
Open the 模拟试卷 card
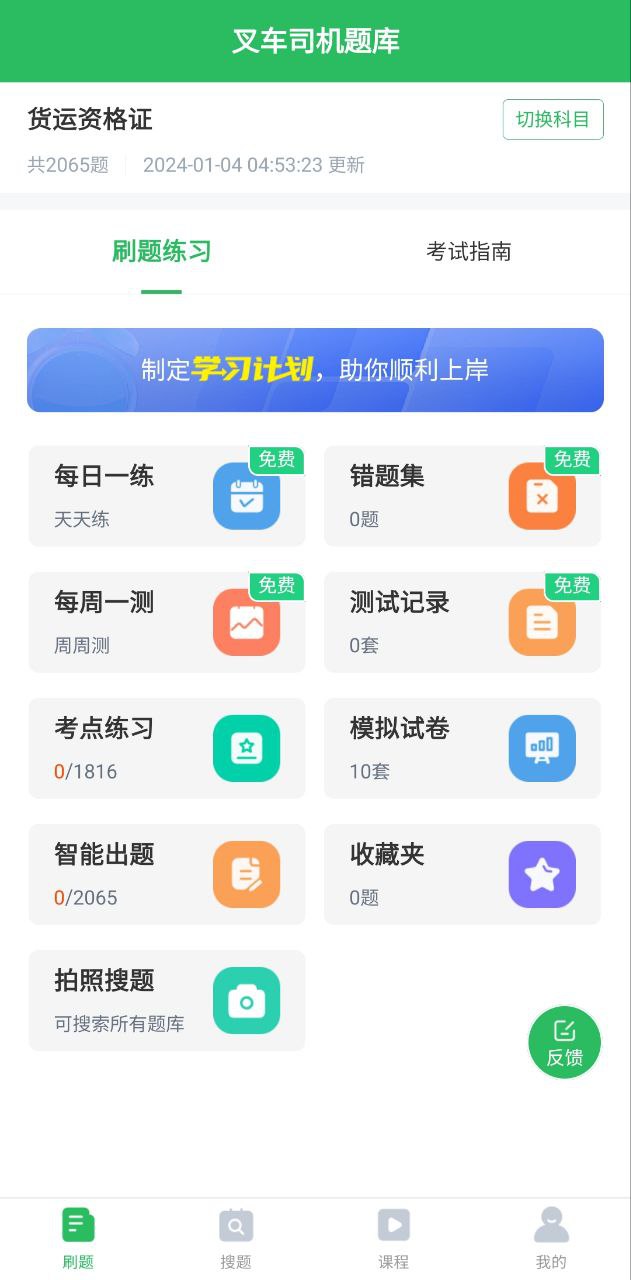click(462, 748)
